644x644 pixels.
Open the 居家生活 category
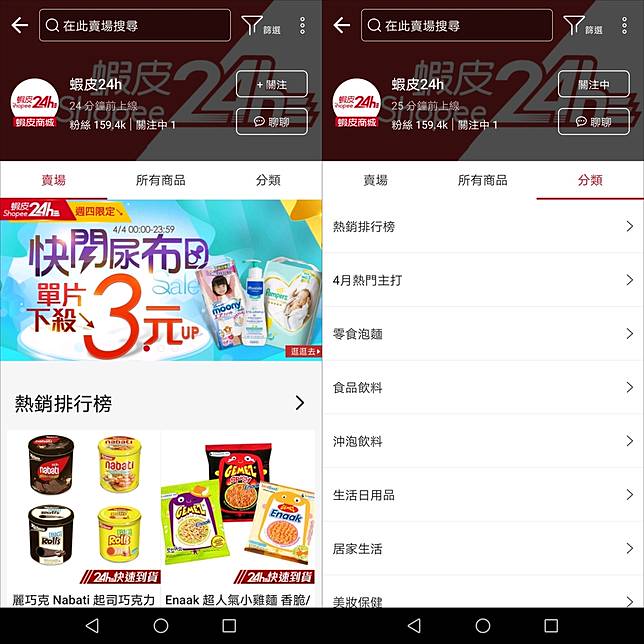point(483,549)
